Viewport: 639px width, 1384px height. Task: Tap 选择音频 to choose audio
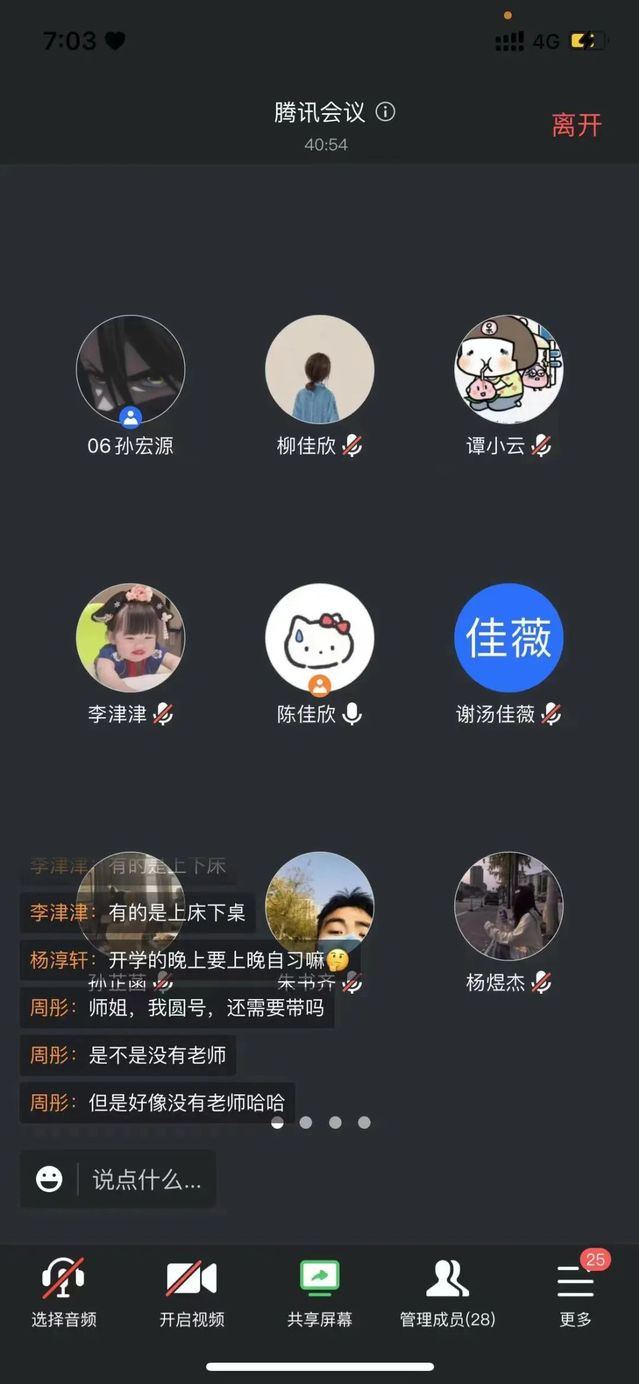click(x=63, y=1291)
